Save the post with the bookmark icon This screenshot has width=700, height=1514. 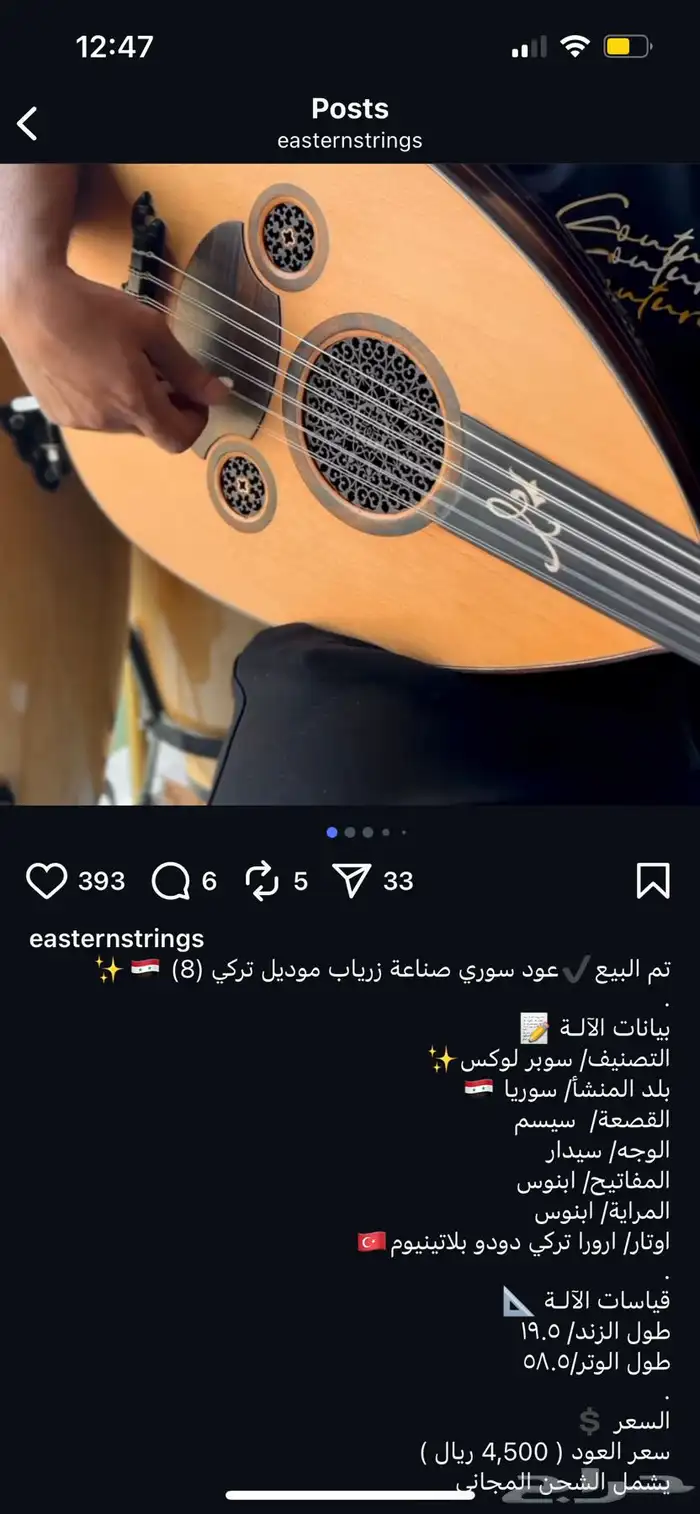[x=652, y=881]
